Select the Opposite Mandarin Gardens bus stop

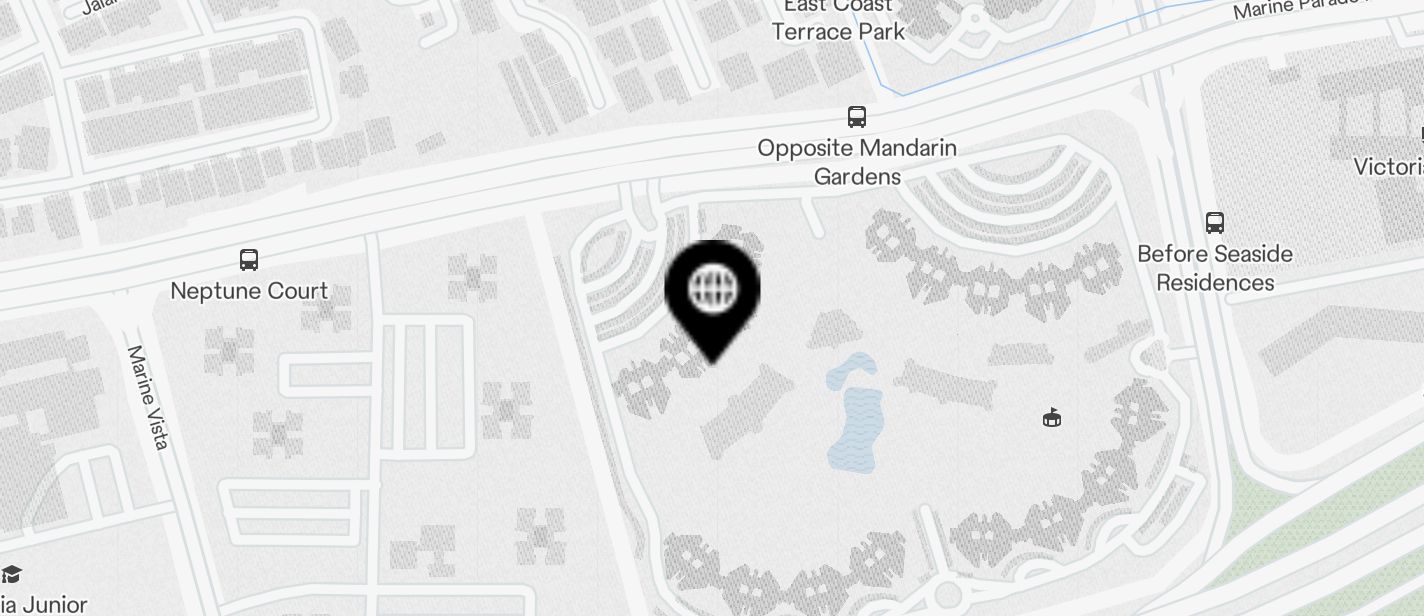pos(857,117)
